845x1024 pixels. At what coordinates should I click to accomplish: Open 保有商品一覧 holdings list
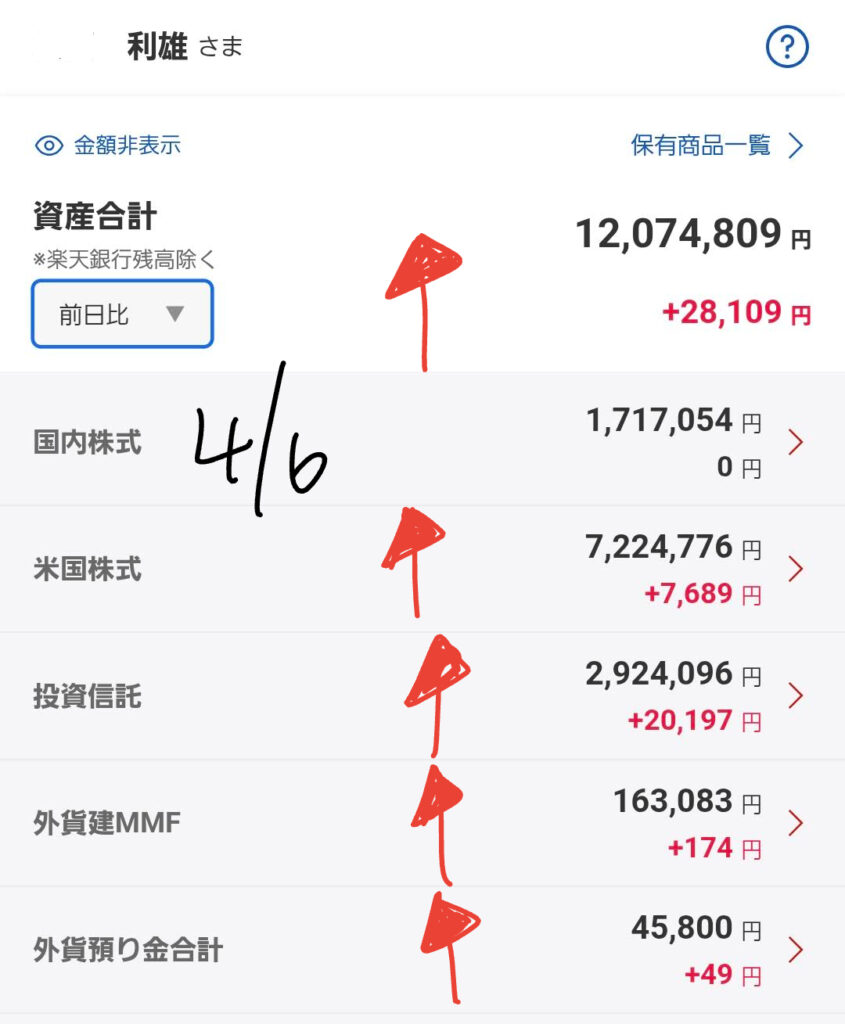pos(716,146)
